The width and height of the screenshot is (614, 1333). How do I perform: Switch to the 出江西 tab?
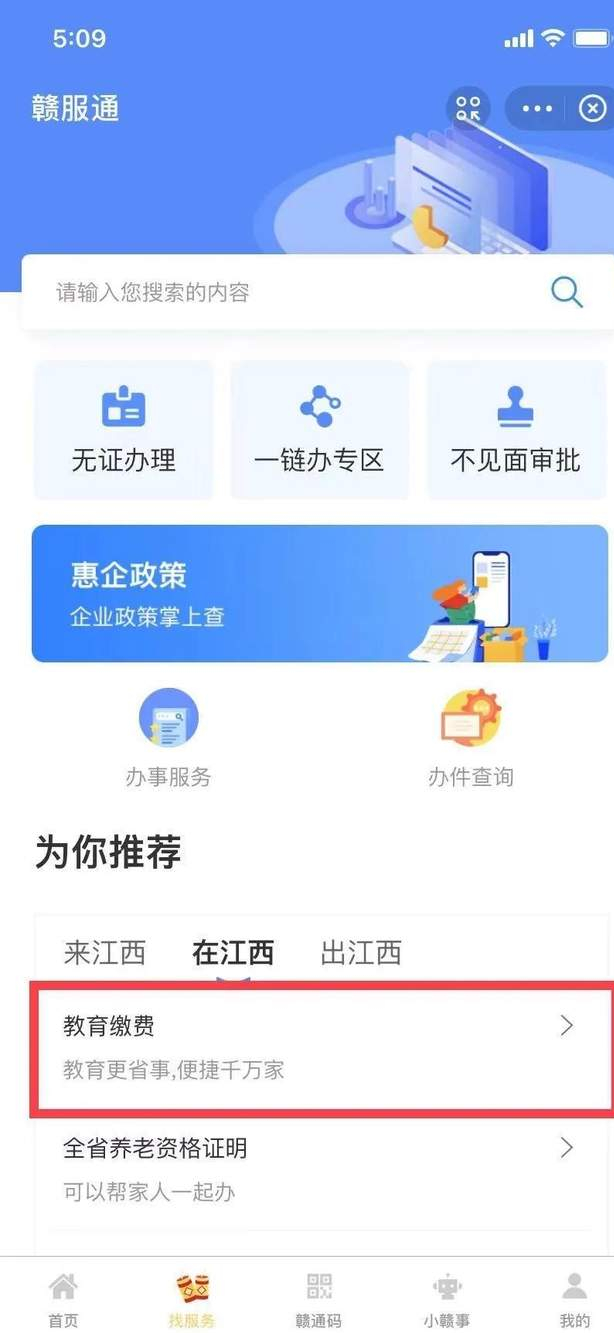(361, 952)
